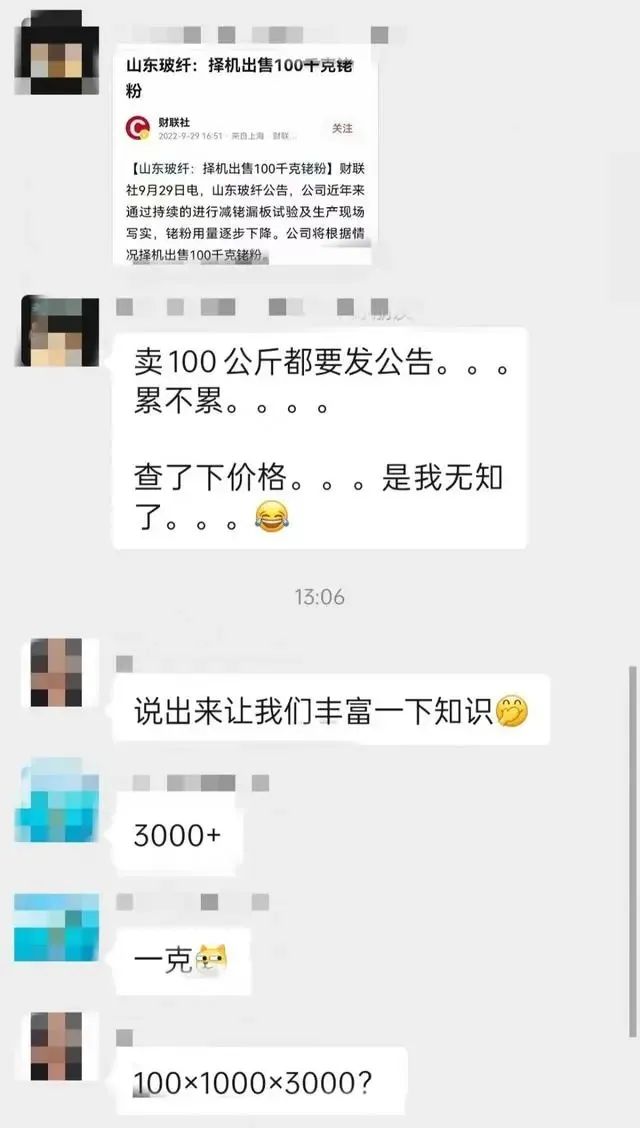The width and height of the screenshot is (640, 1128).
Task: Open avatar of sender of '卖100公斤都要发公告'
Action: (x=60, y=330)
